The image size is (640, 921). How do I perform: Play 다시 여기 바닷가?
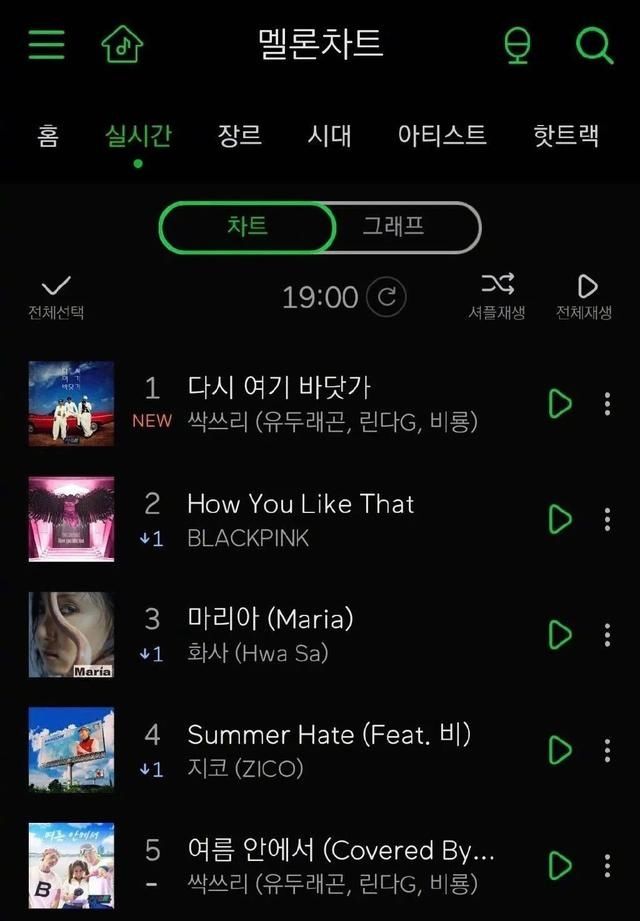(x=560, y=404)
